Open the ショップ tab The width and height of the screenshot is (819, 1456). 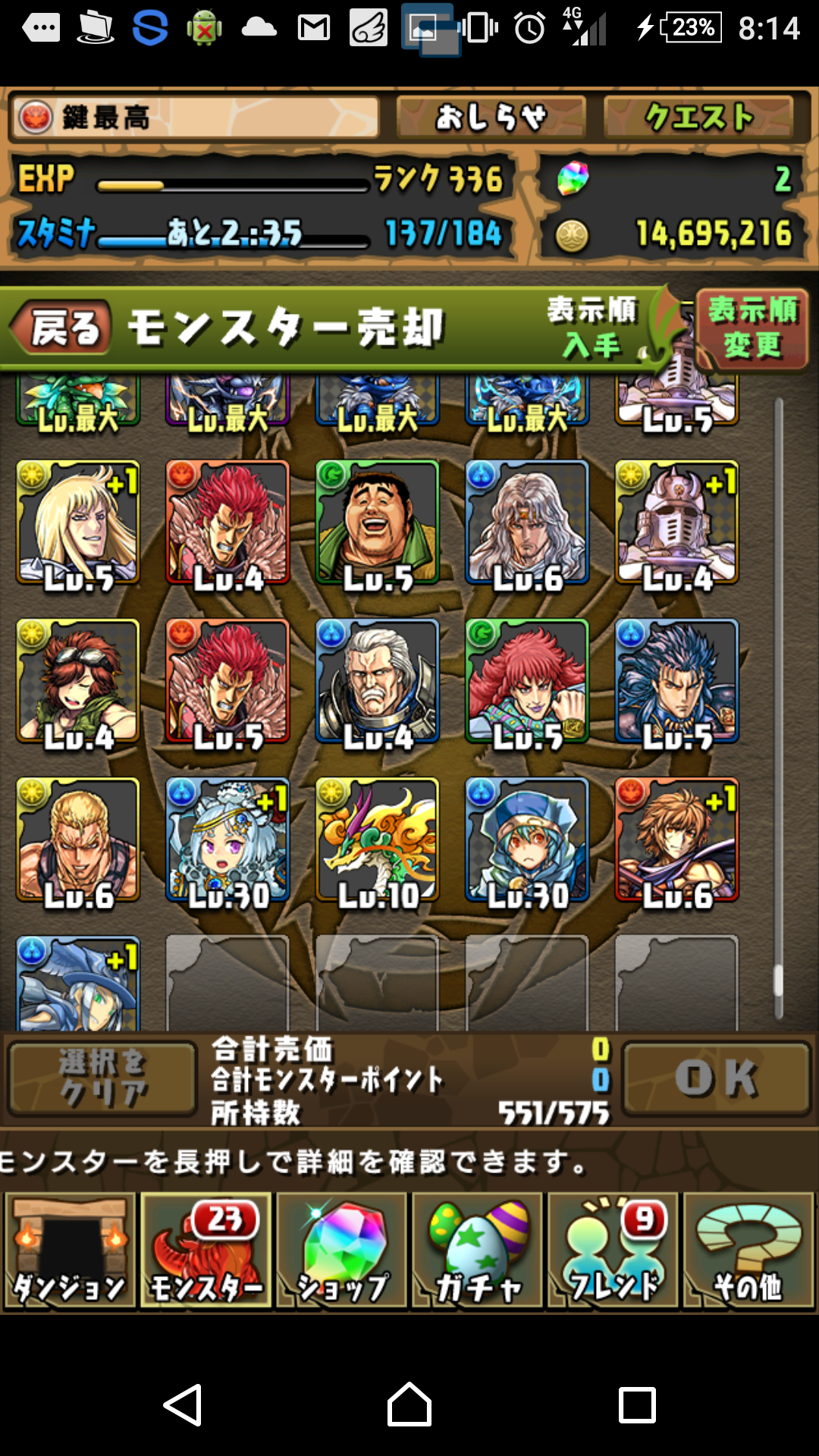pos(341,1251)
